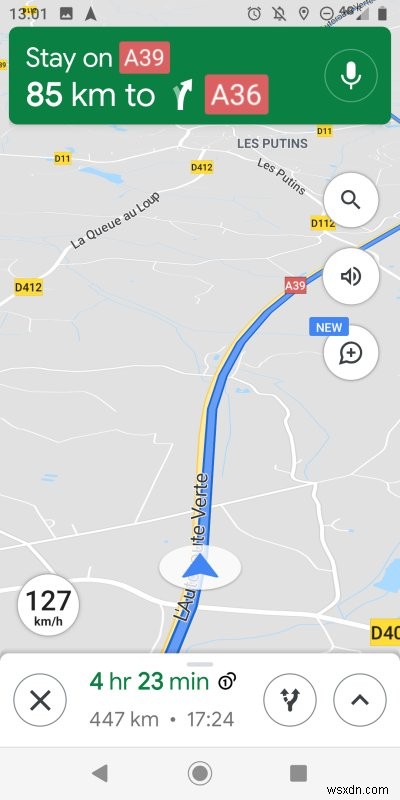Go to the home screen
Image resolution: width=400 pixels, height=800 pixels.
coord(200,773)
